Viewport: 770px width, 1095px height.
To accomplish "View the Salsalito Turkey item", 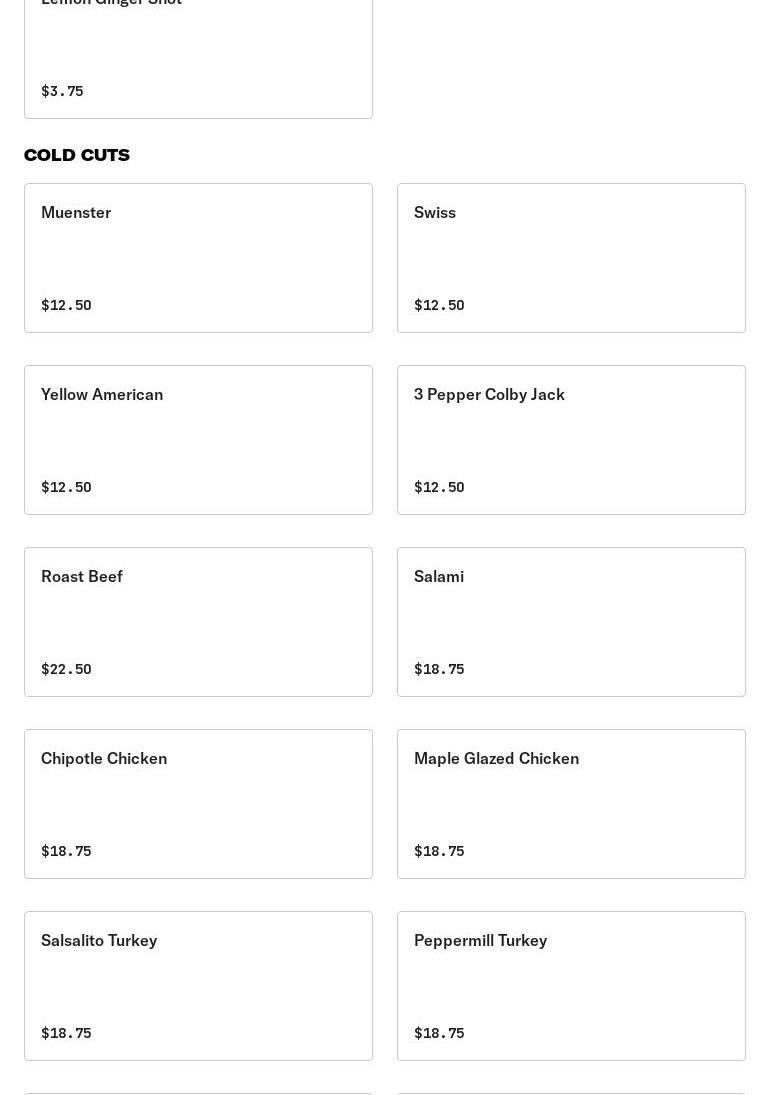I will point(198,986).
